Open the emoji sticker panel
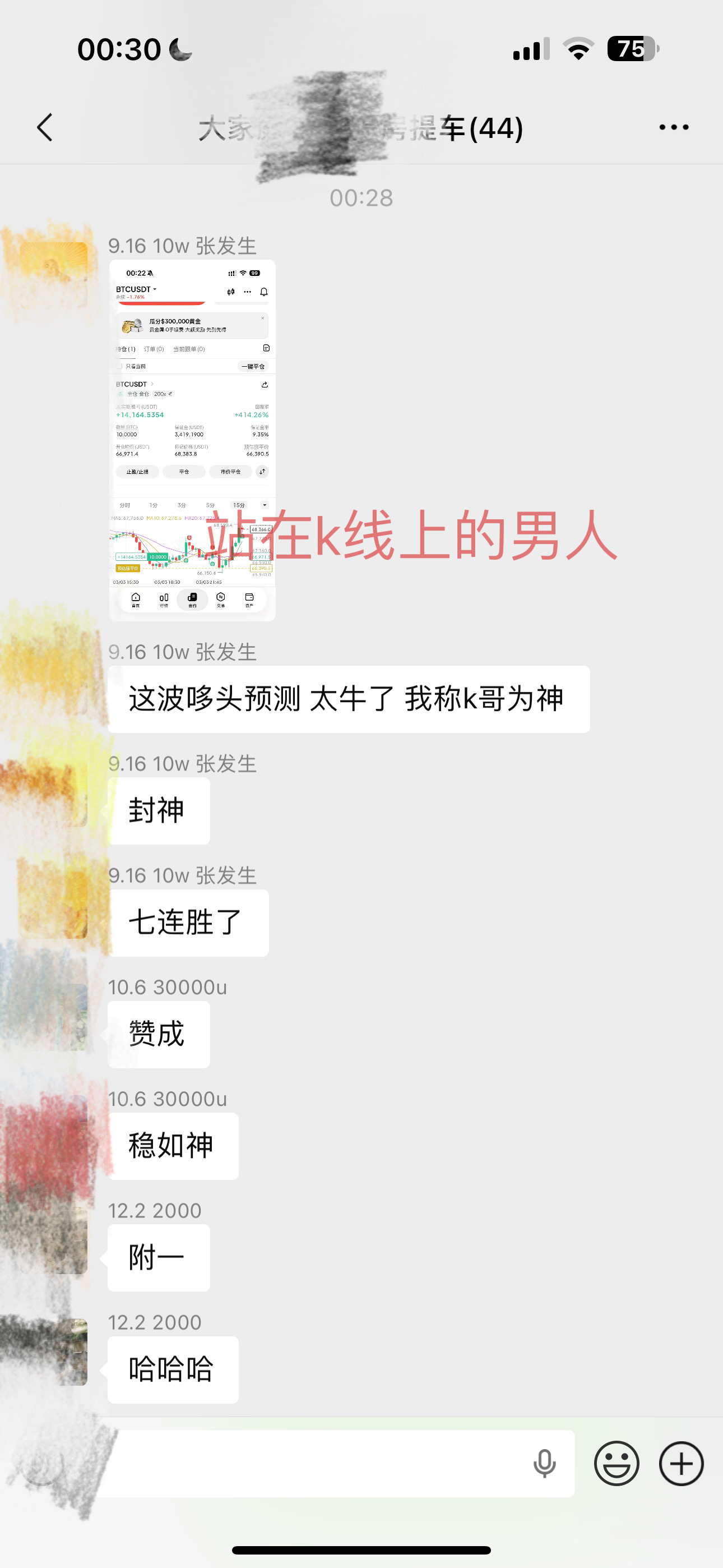Screen dimensions: 723x1568 pyautogui.click(x=617, y=1463)
